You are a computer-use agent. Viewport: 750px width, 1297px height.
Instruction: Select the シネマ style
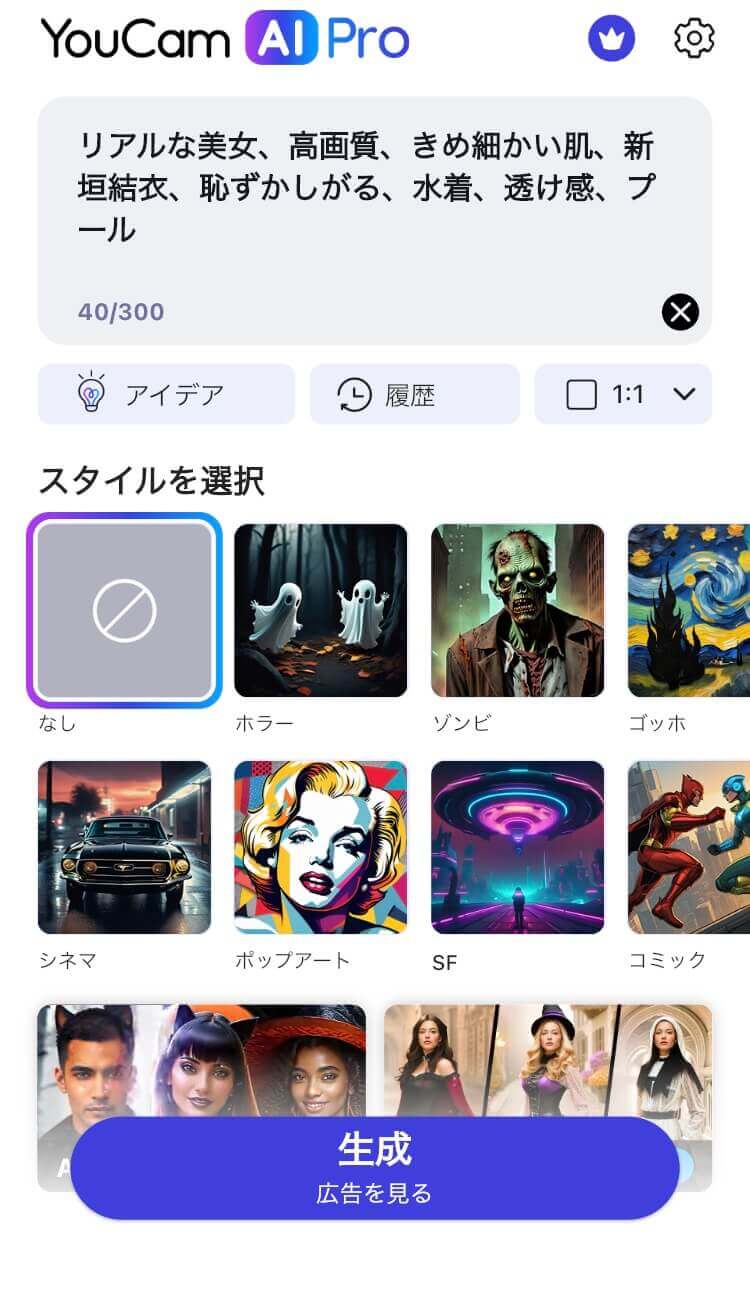pyautogui.click(x=124, y=849)
